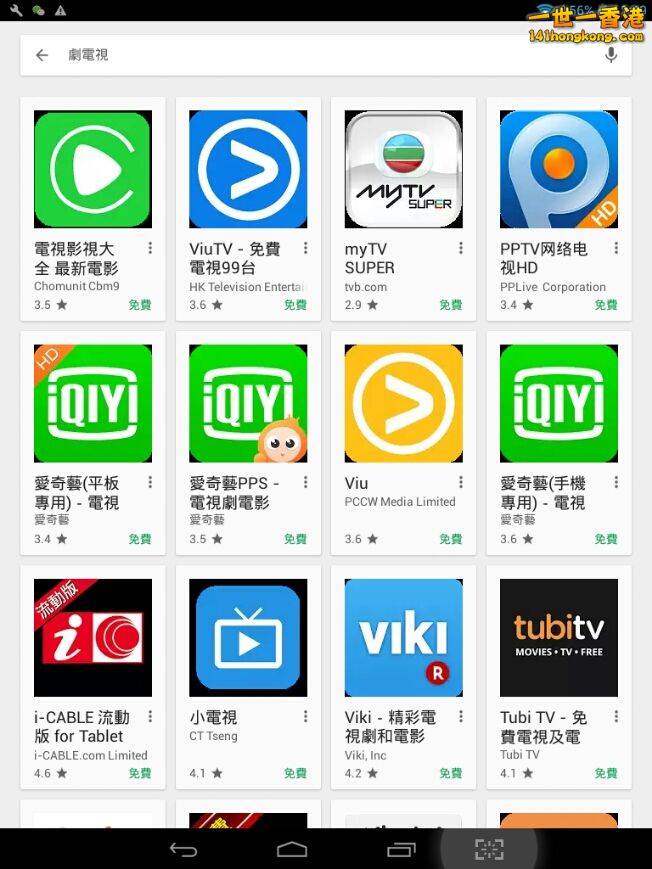The height and width of the screenshot is (869, 652).
Task: Tap the voice search microphone
Action: click(611, 56)
